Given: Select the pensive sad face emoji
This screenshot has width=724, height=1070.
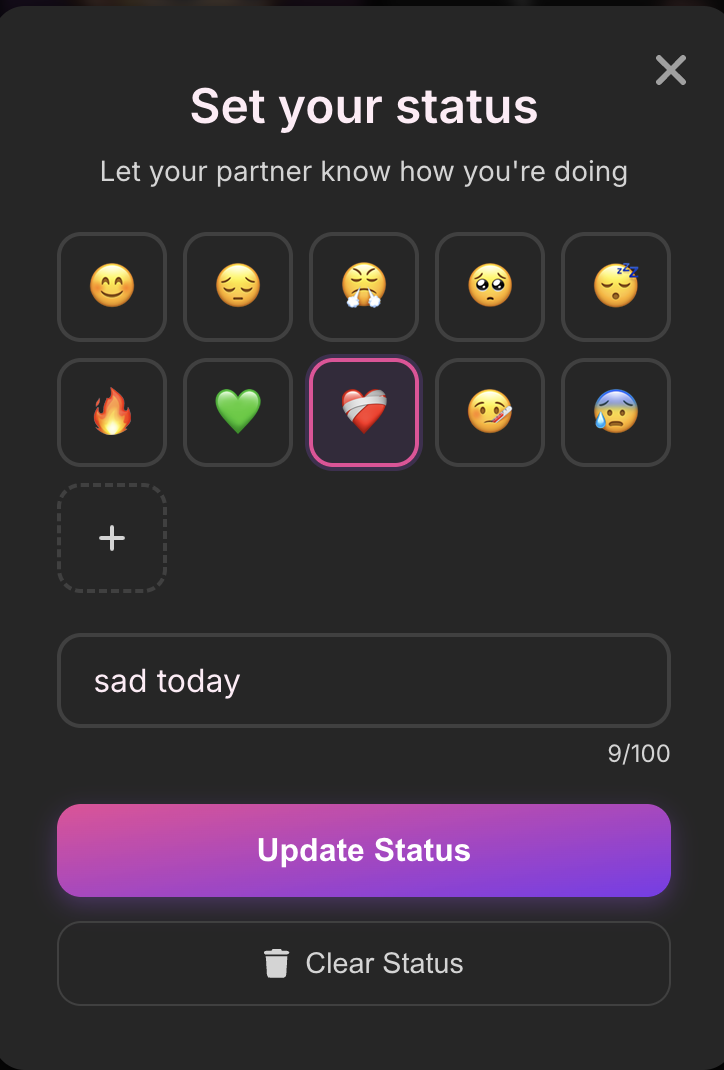Looking at the screenshot, I should point(238,287).
